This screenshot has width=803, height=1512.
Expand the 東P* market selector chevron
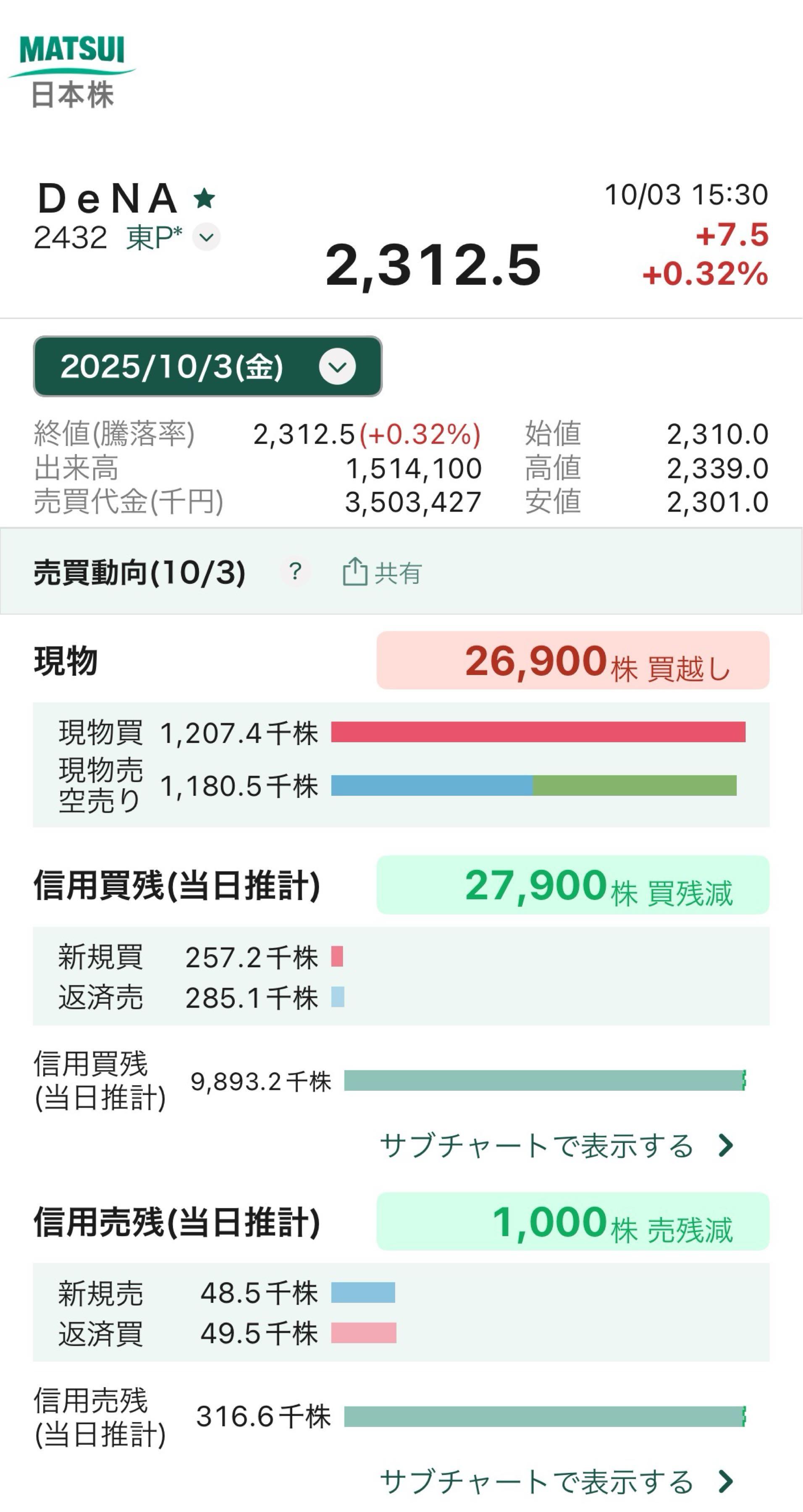tap(206, 237)
